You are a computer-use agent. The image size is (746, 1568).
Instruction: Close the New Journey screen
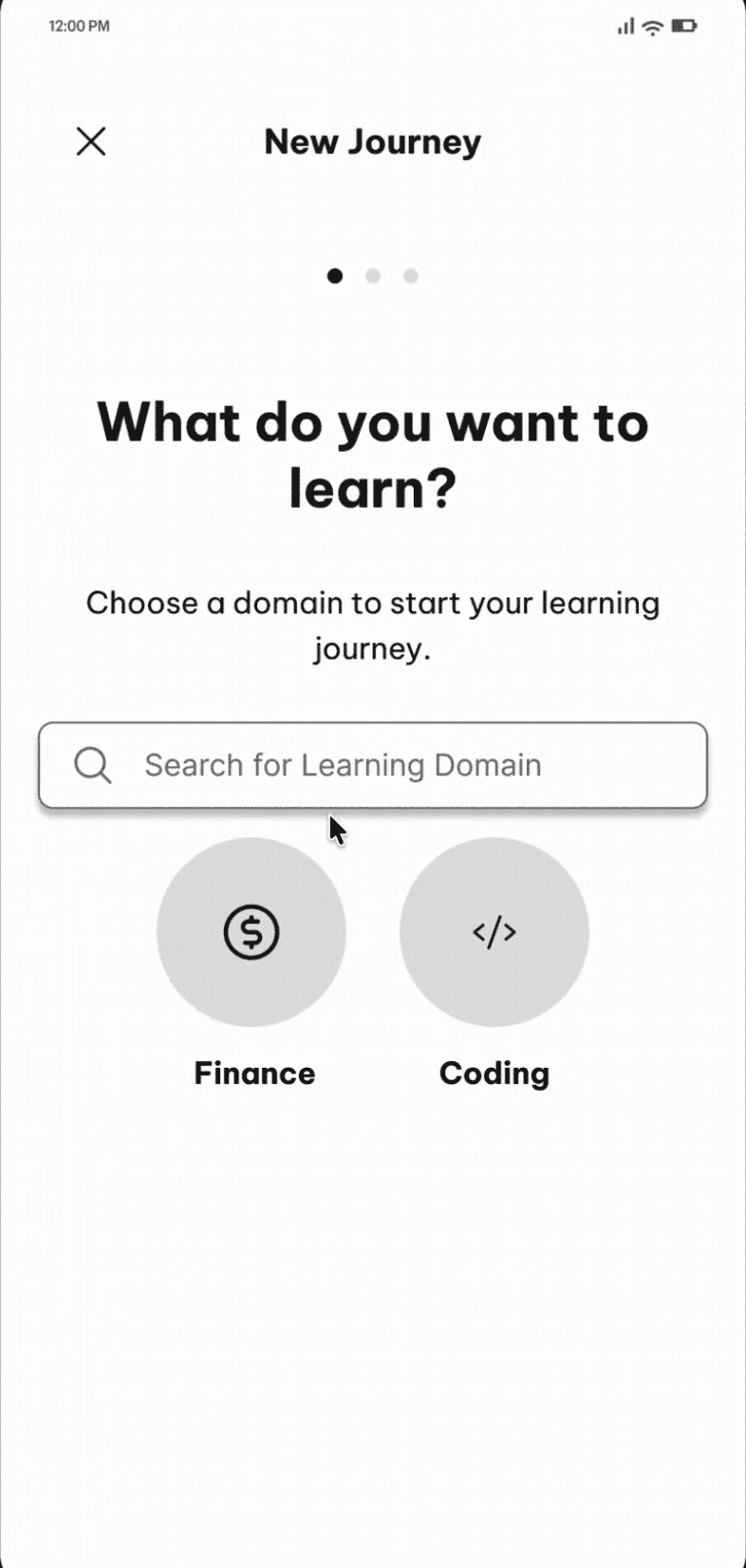point(91,141)
